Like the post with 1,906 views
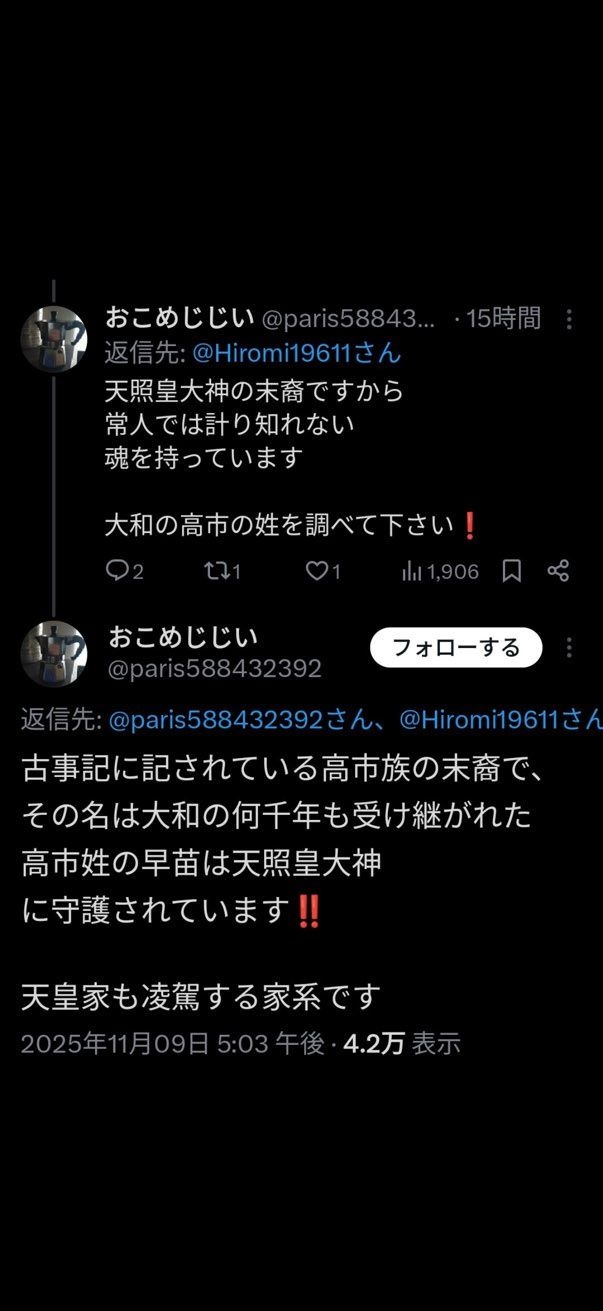The width and height of the screenshot is (603, 1311). pos(317,571)
